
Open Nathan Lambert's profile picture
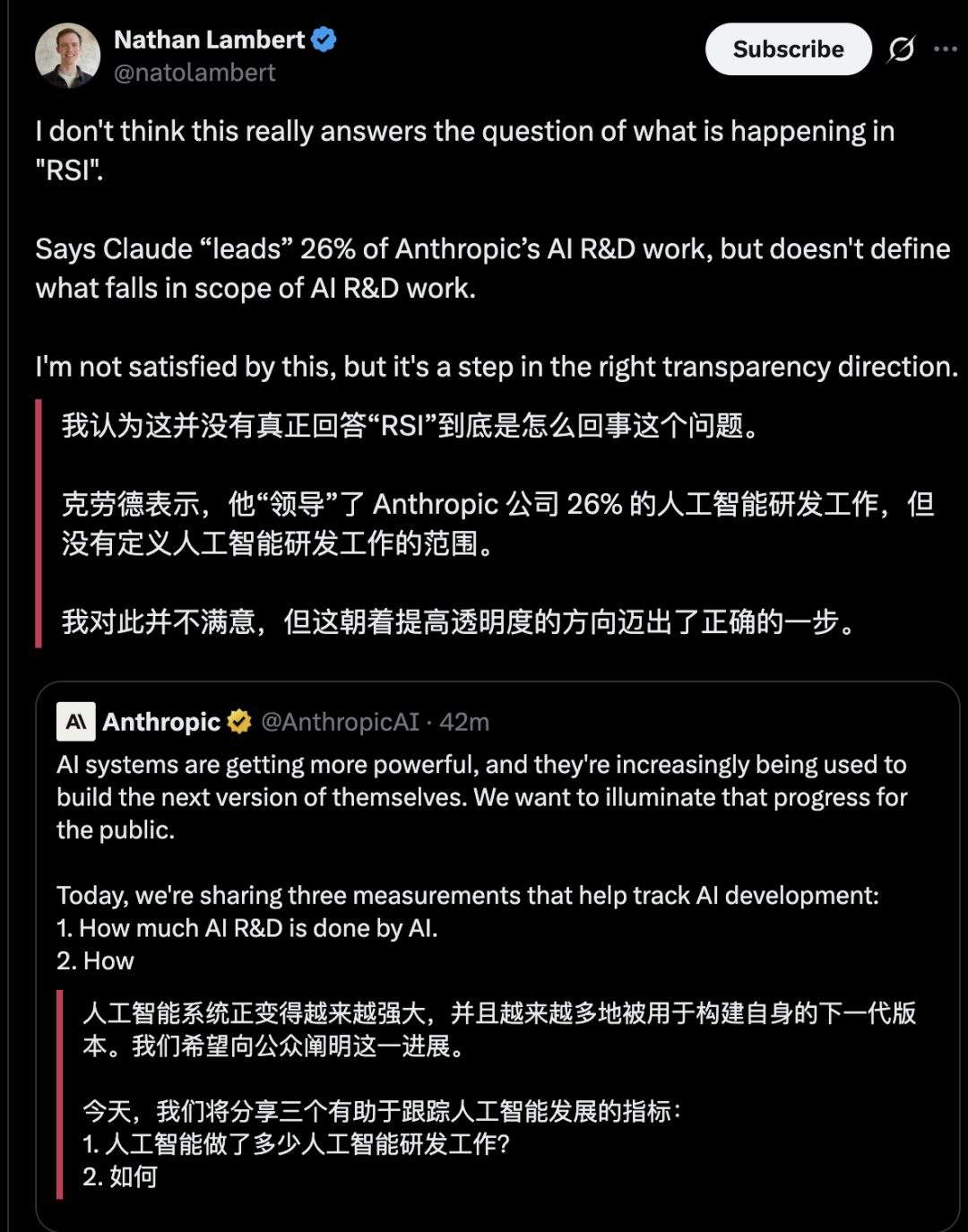click(68, 56)
